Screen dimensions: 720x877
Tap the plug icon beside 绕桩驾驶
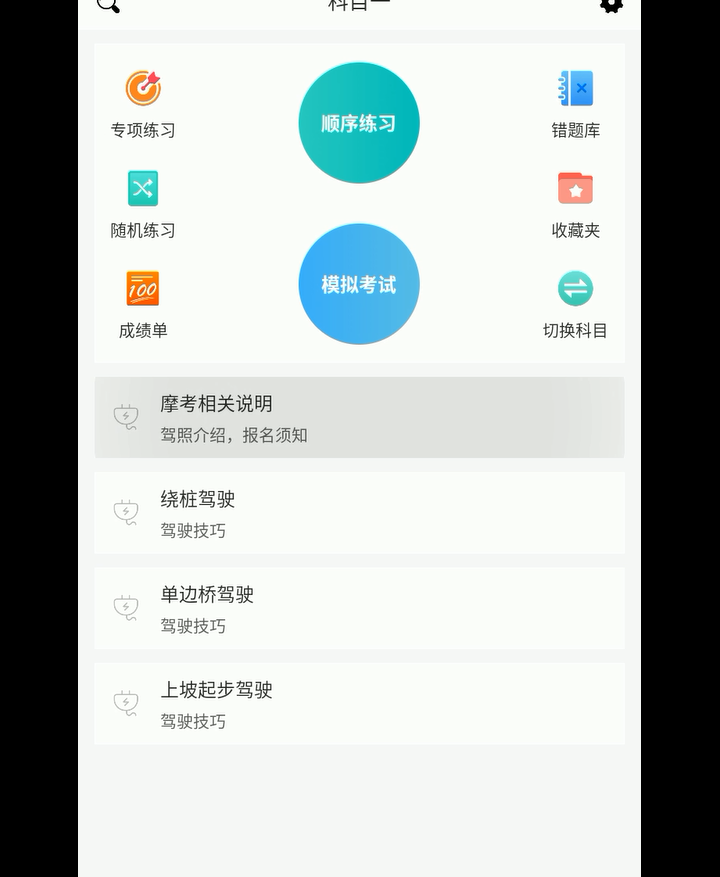[126, 513]
